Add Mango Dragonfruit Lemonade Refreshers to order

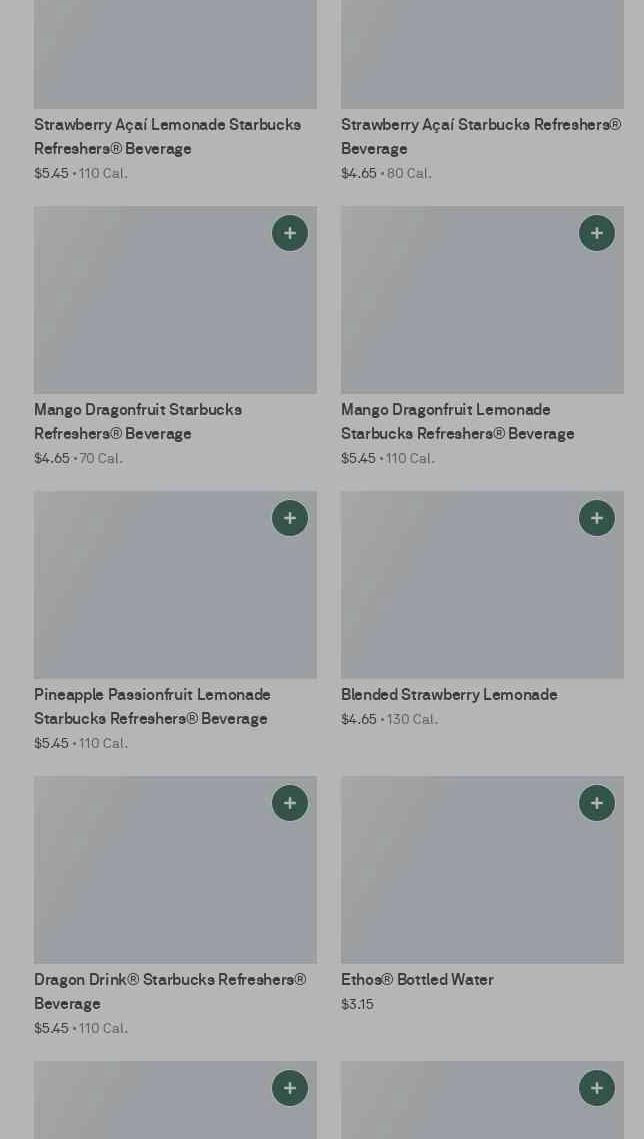[x=597, y=233]
